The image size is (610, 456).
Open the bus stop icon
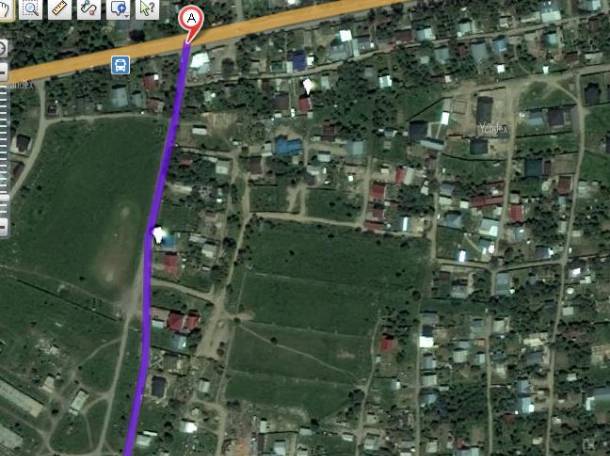pyautogui.click(x=120, y=65)
